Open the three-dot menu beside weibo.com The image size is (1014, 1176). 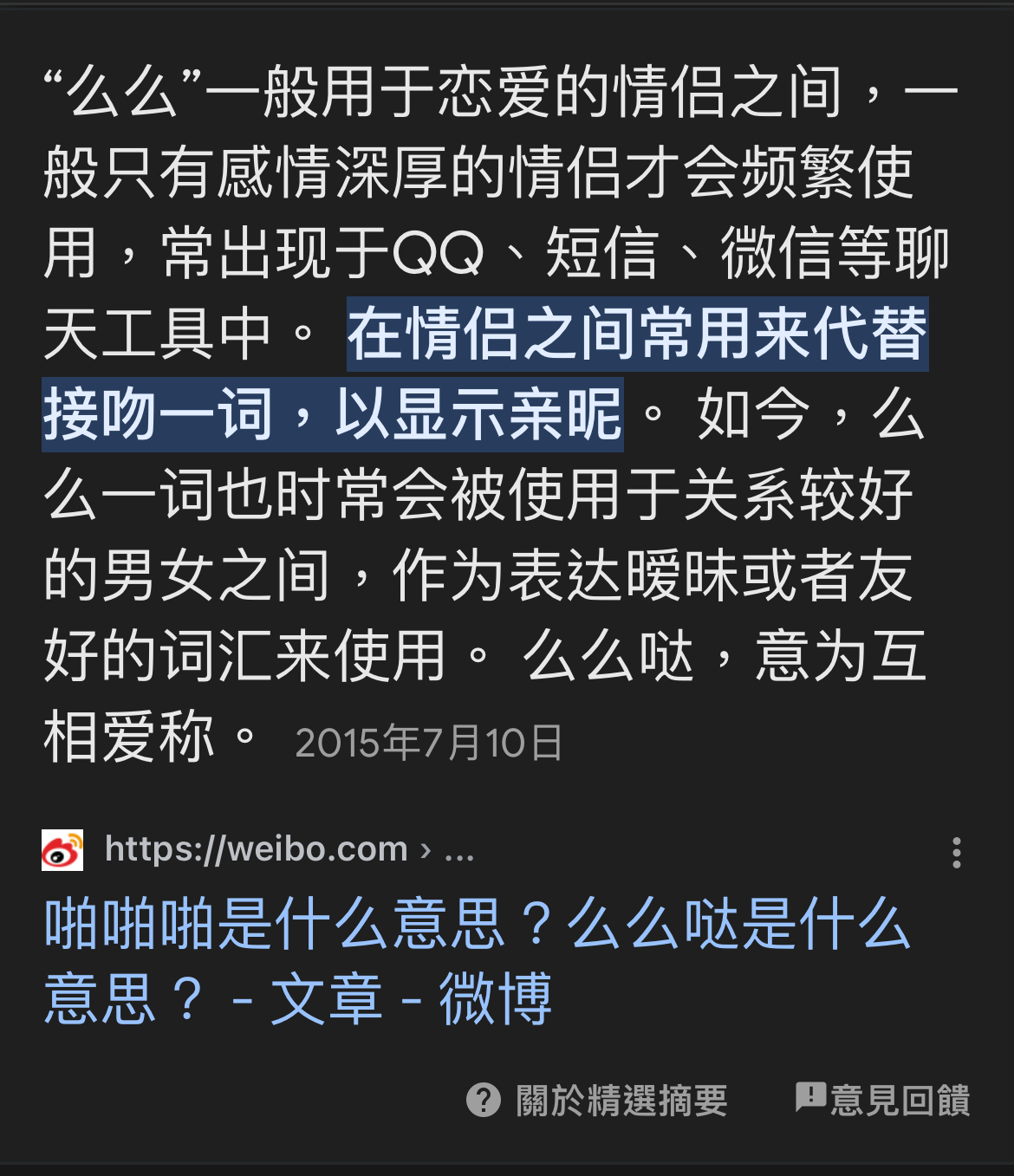[956, 853]
